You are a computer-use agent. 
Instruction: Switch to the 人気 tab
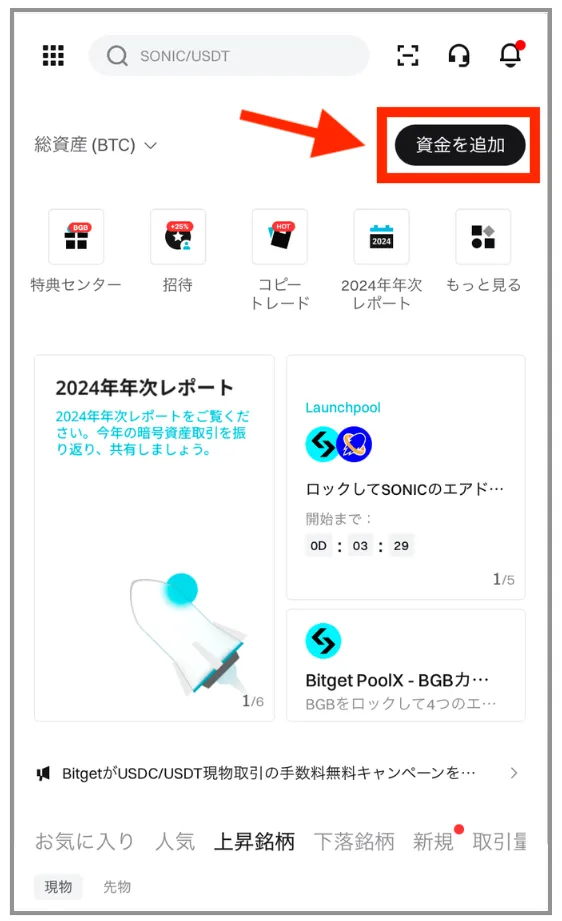175,841
